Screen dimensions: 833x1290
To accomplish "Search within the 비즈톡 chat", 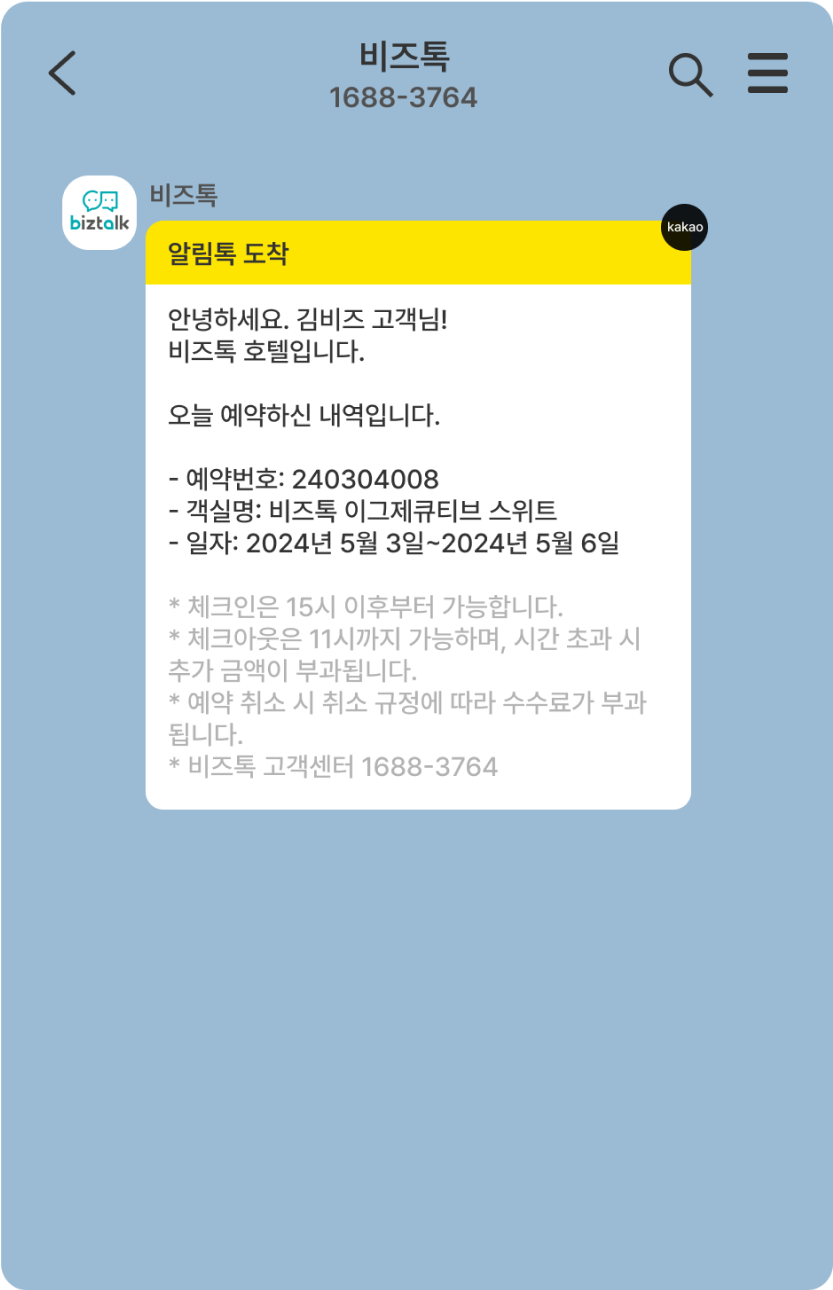I will [690, 75].
